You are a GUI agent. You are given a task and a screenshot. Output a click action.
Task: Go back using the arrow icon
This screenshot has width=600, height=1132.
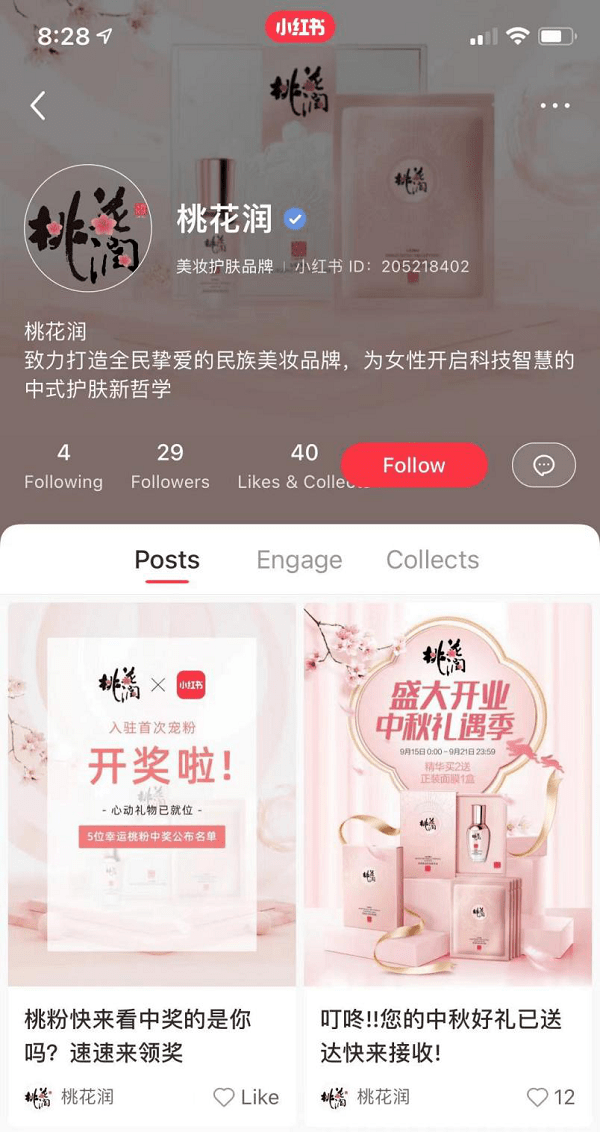coord(38,105)
